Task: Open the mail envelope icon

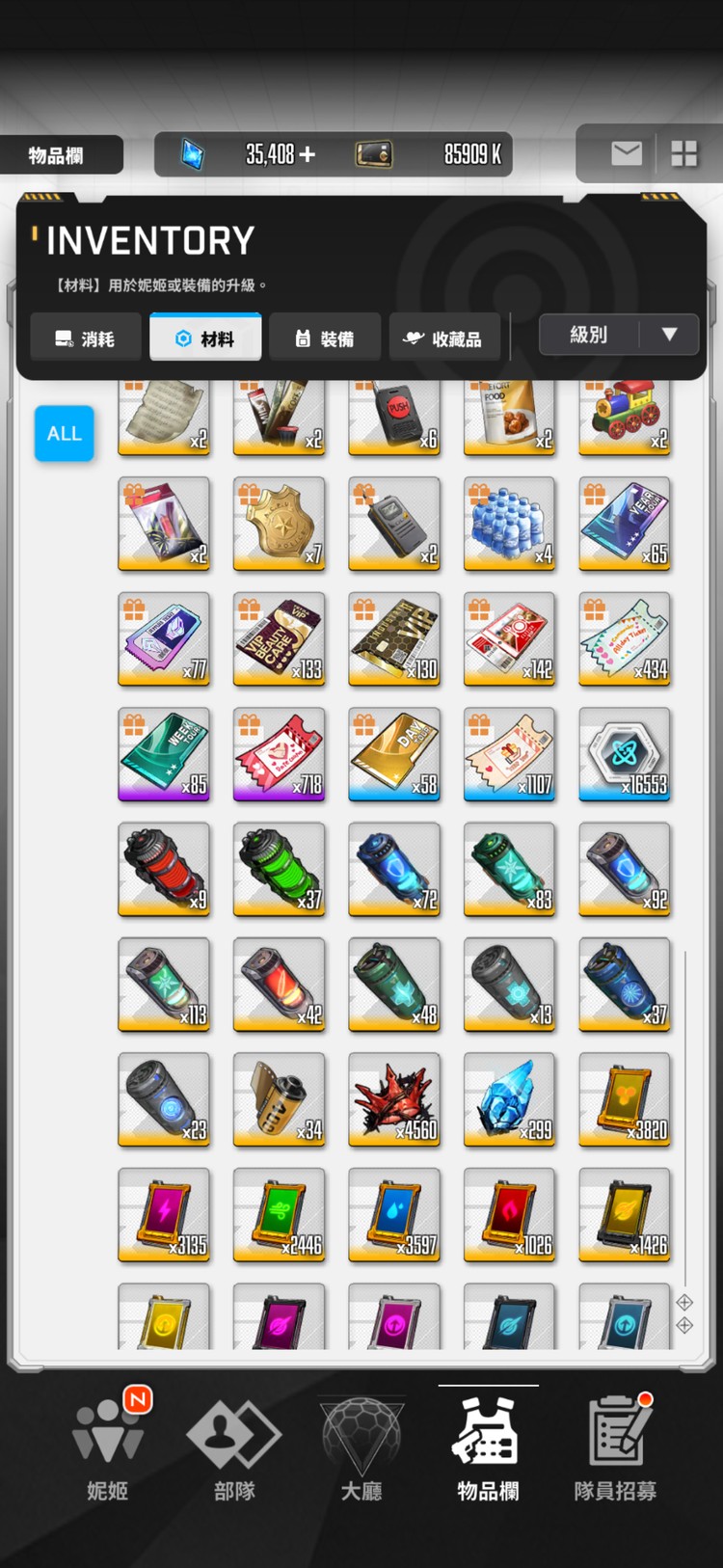Action: (x=626, y=153)
